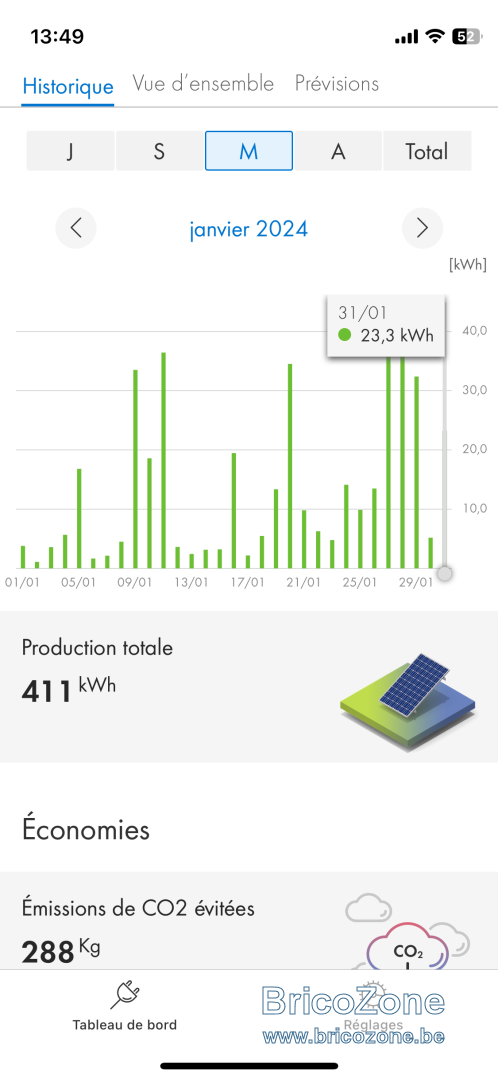This screenshot has width=498, height=1080.
Task: Show the Total production view
Action: pyautogui.click(x=427, y=151)
